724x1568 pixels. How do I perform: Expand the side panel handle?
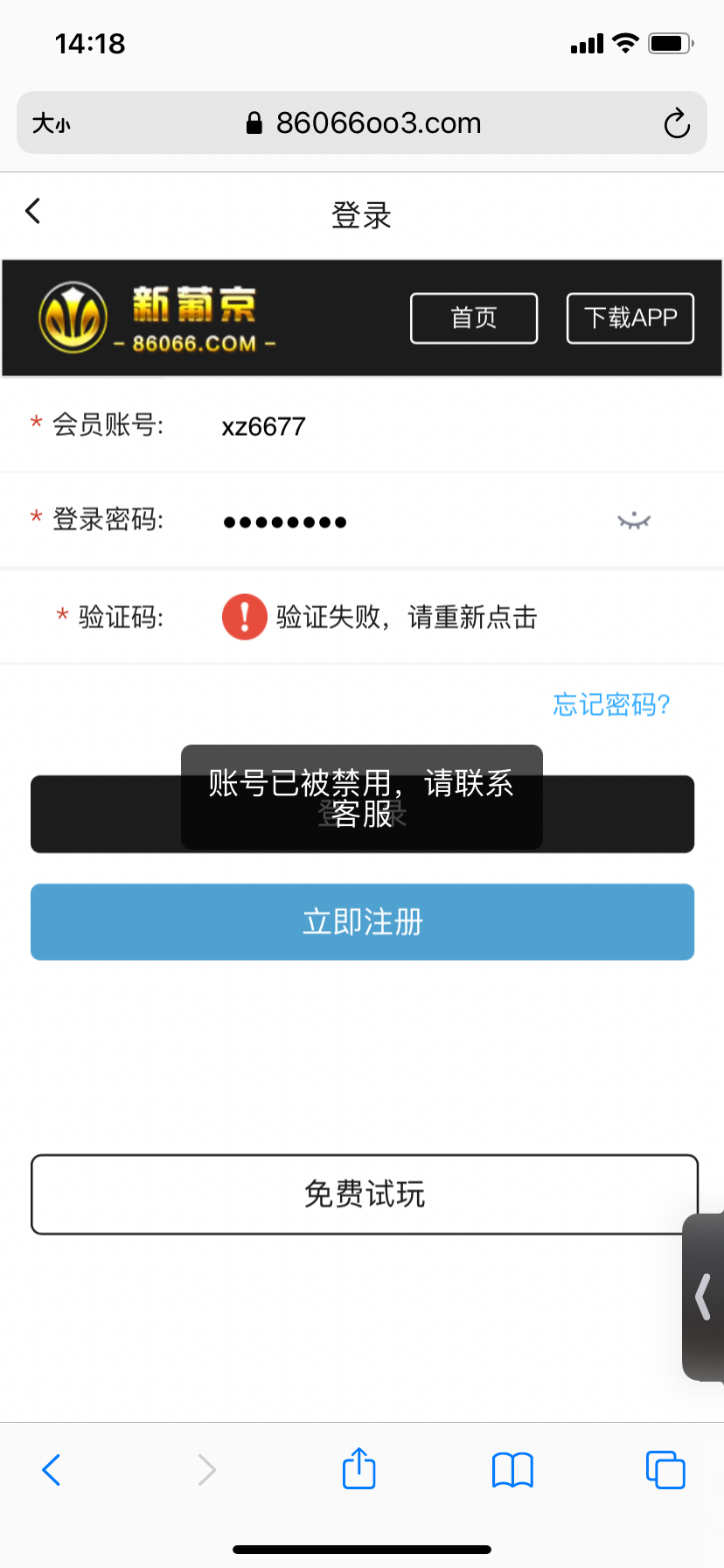[x=703, y=1297]
